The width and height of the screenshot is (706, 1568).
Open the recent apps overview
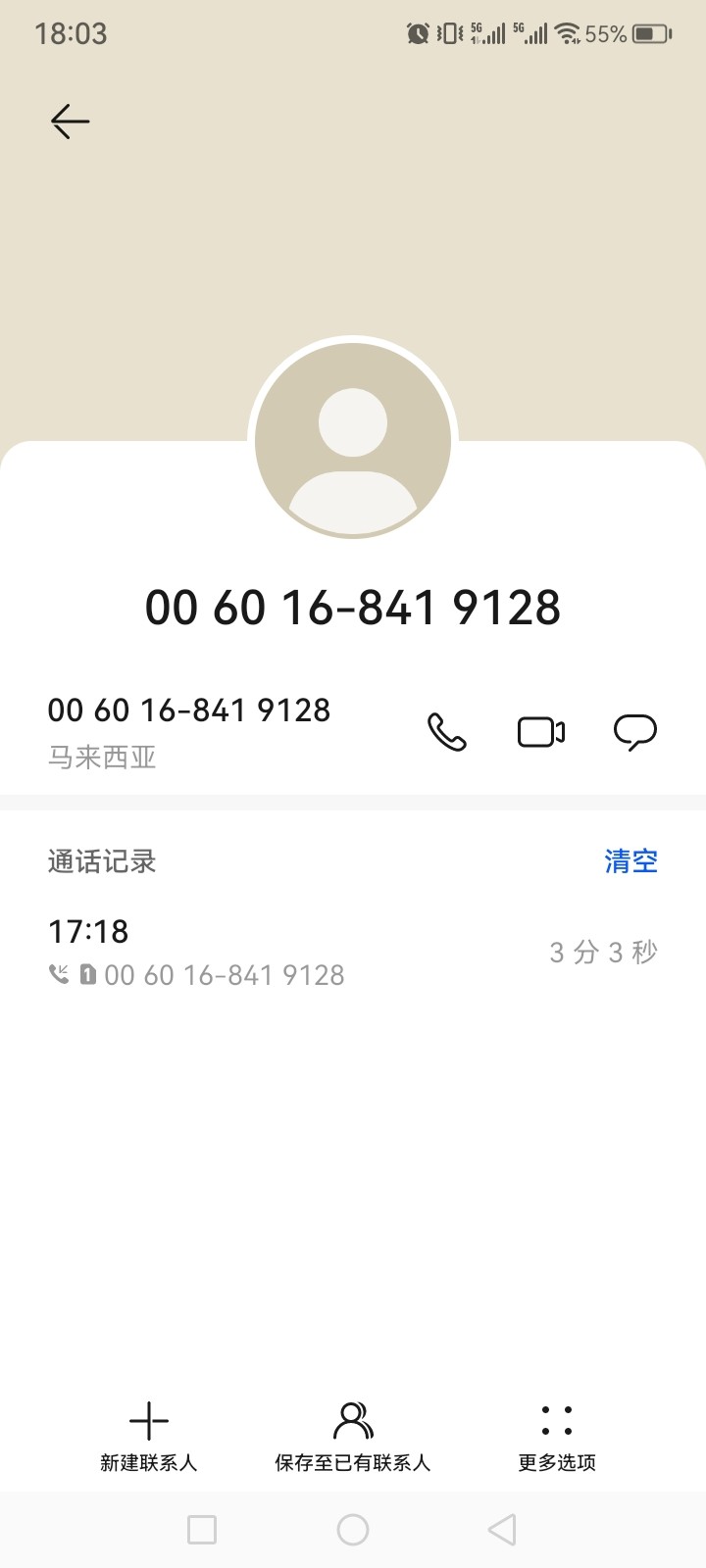[x=202, y=1530]
